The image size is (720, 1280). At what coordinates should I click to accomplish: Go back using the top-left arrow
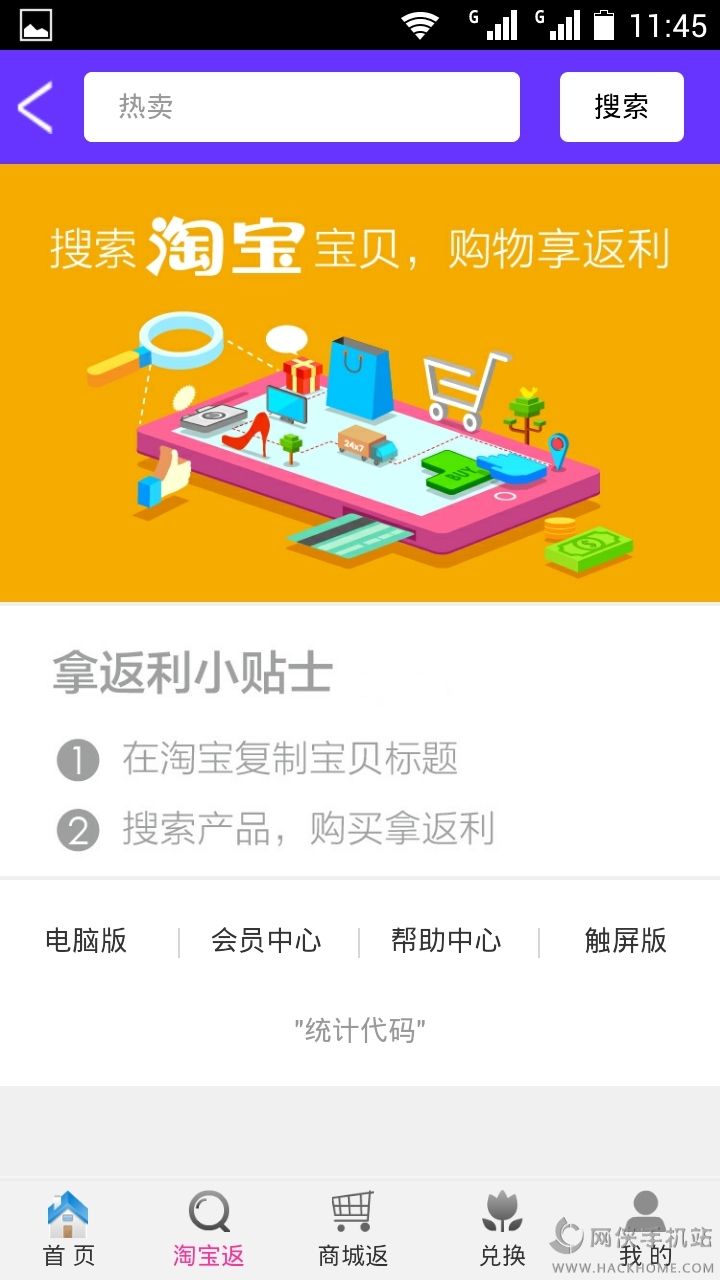(x=35, y=107)
